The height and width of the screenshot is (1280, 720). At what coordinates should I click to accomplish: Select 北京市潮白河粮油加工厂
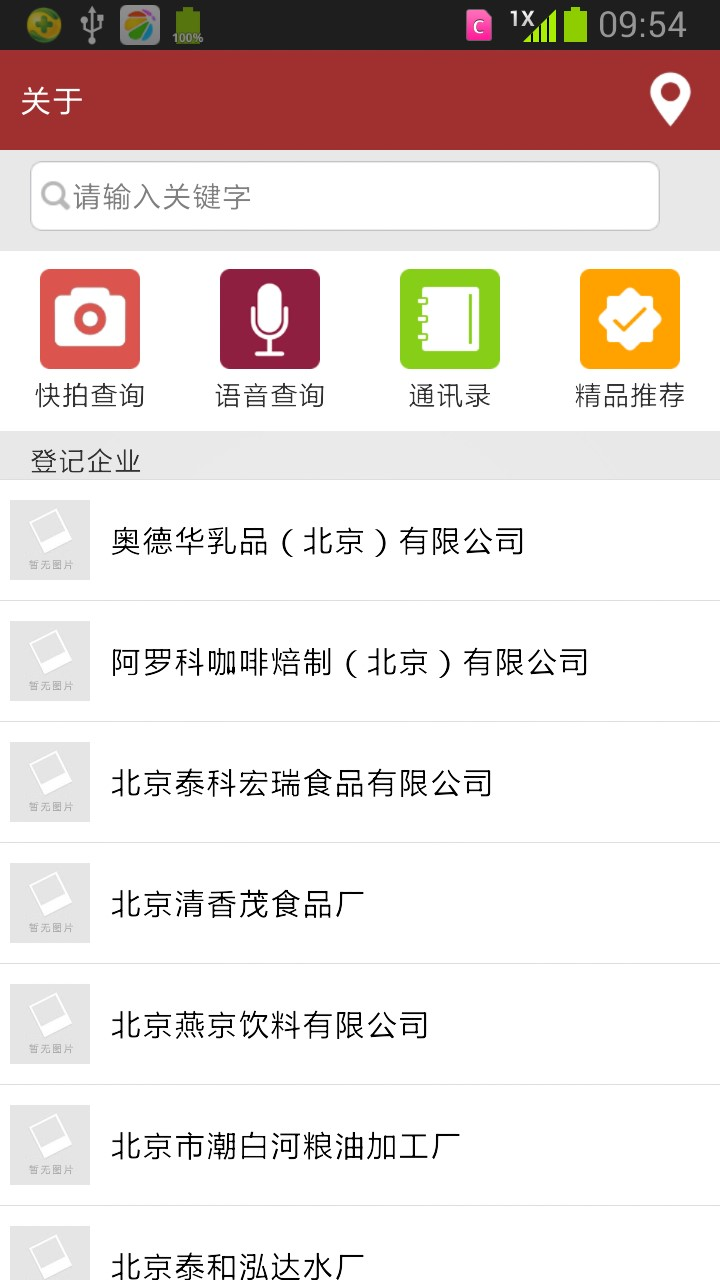point(360,1145)
